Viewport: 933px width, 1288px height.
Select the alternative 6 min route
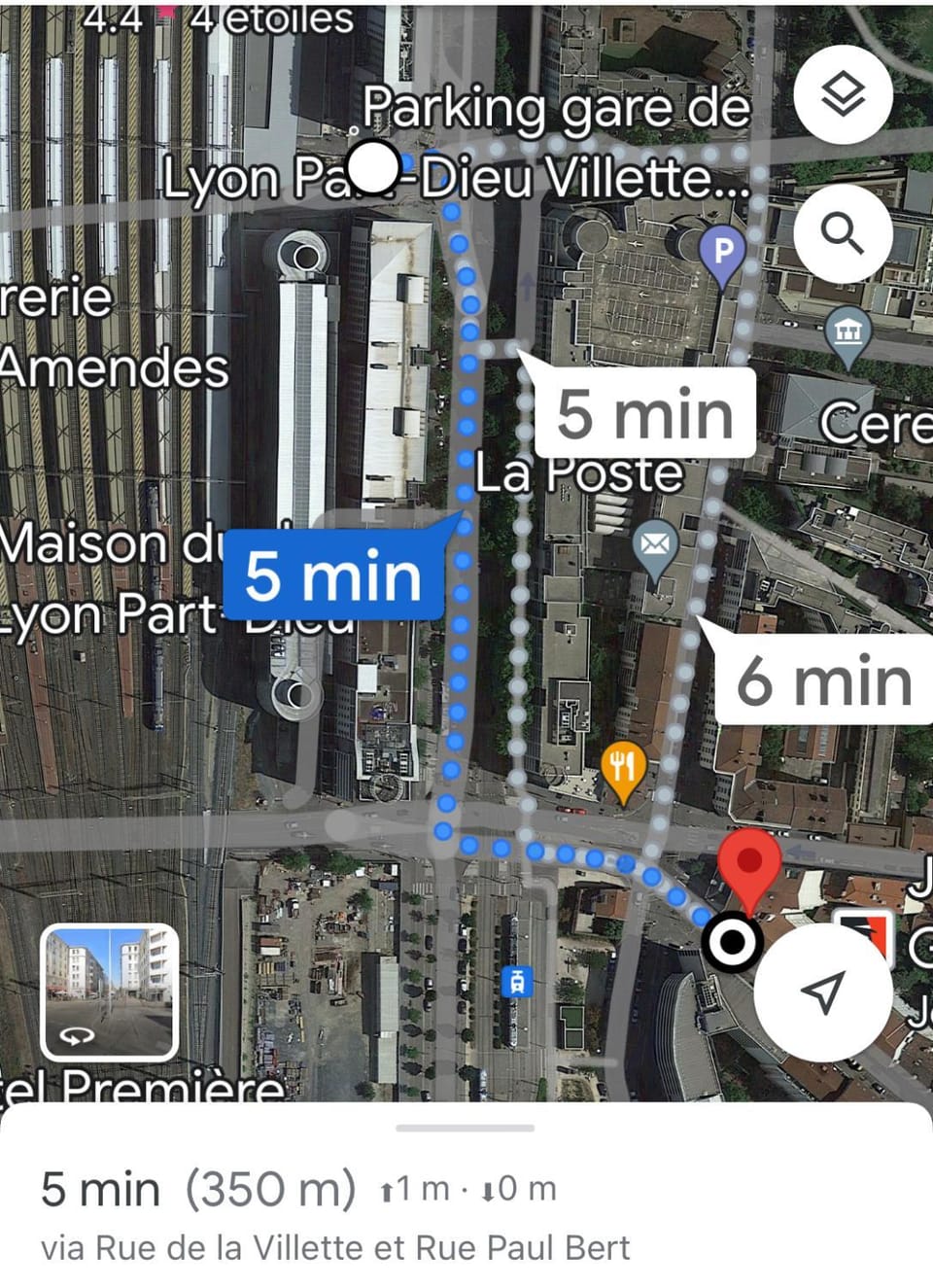(823, 680)
